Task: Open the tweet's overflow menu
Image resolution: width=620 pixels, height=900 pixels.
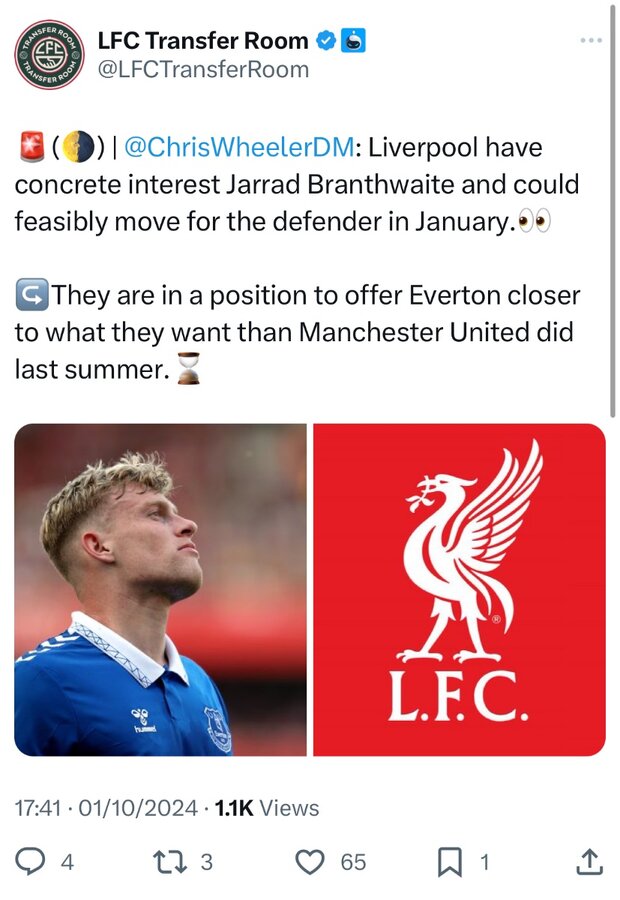Action: coord(591,41)
